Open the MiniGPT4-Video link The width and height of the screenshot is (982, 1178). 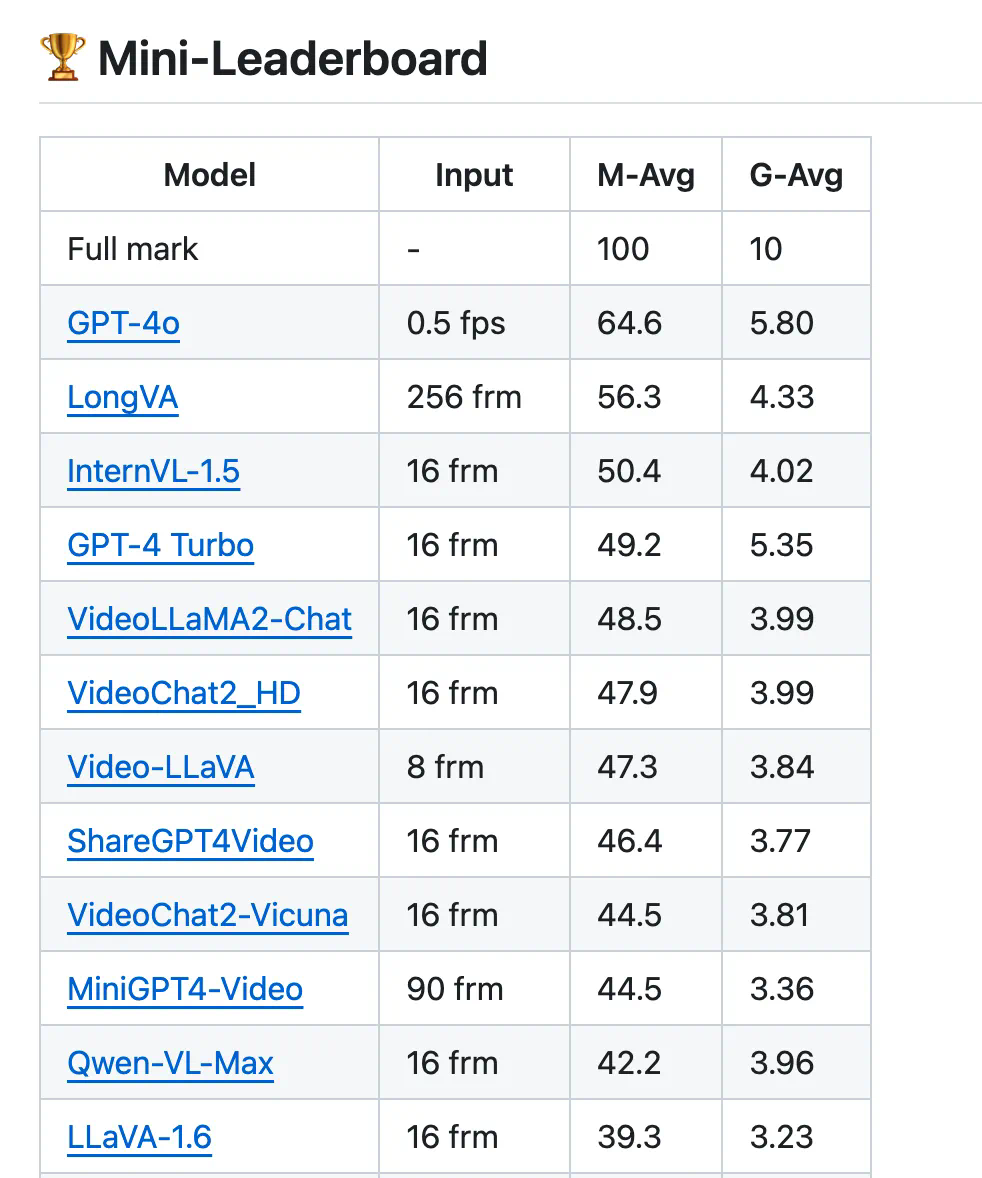pos(185,990)
